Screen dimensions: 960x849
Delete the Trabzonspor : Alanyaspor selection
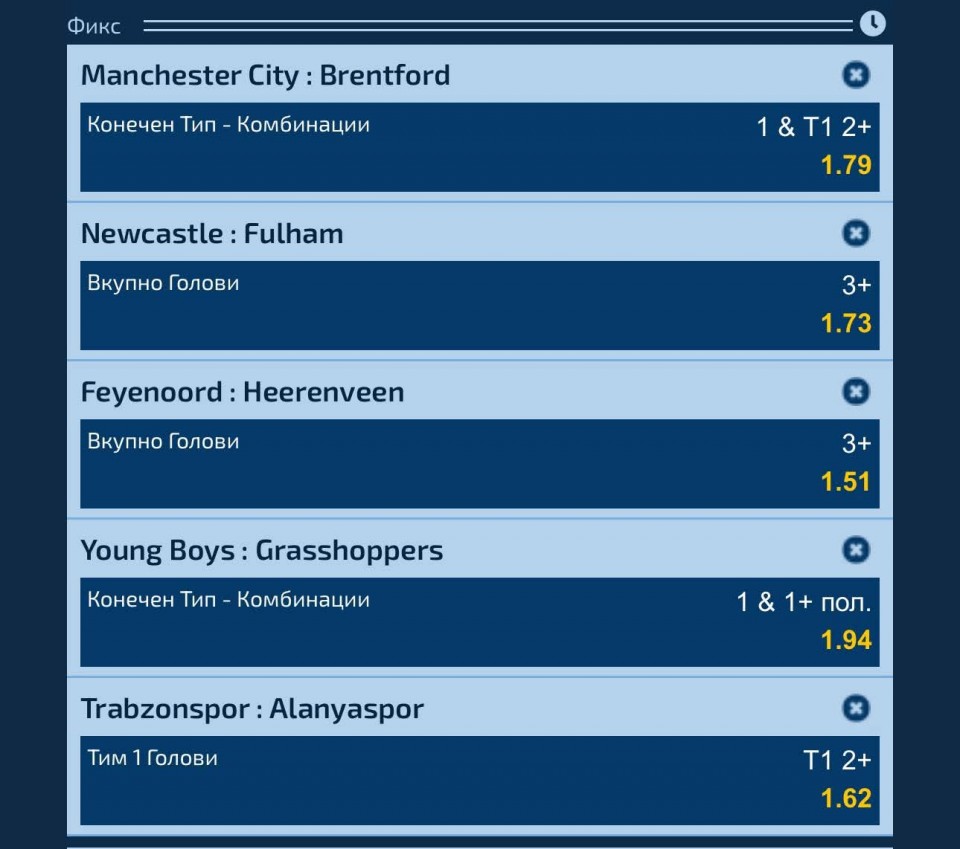pos(855,708)
